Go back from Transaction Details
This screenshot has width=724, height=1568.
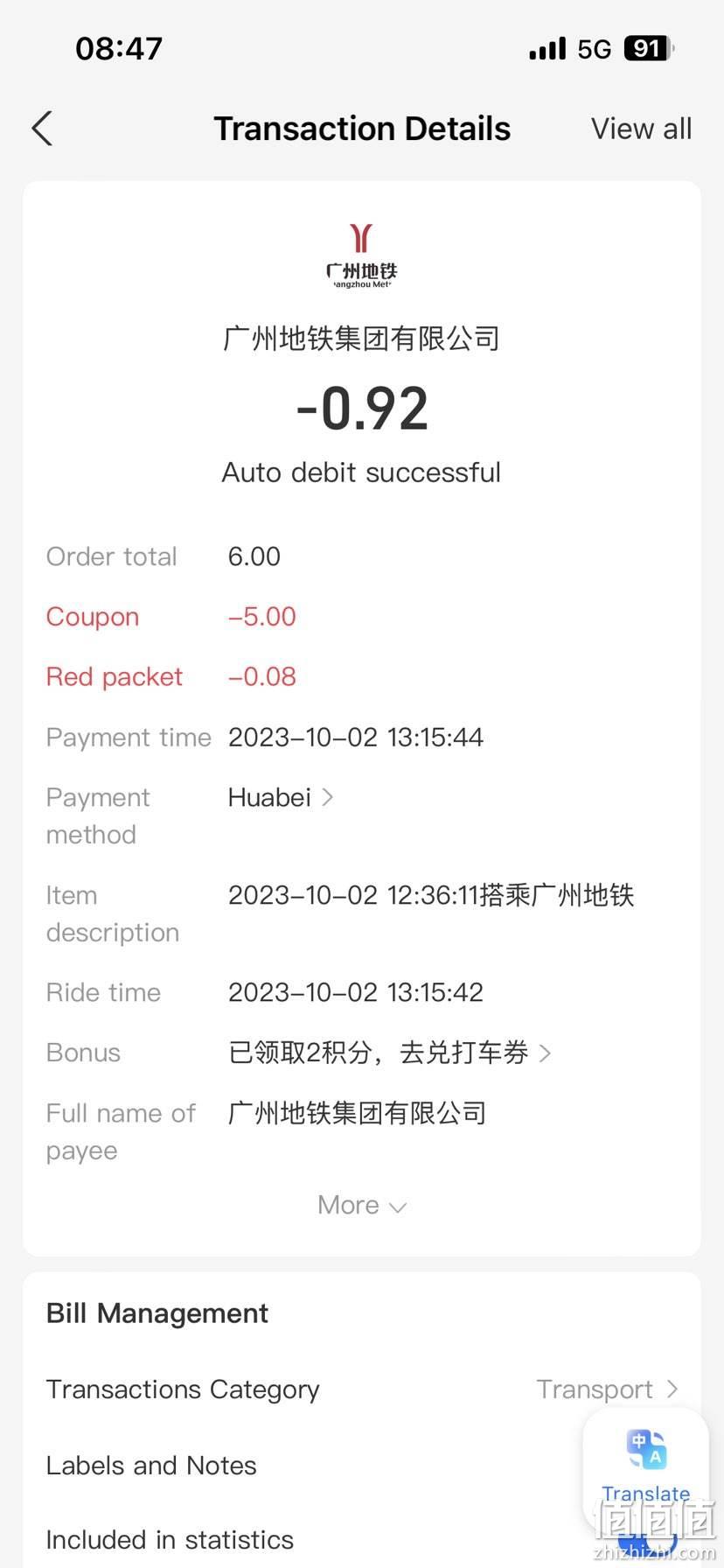pos(42,129)
